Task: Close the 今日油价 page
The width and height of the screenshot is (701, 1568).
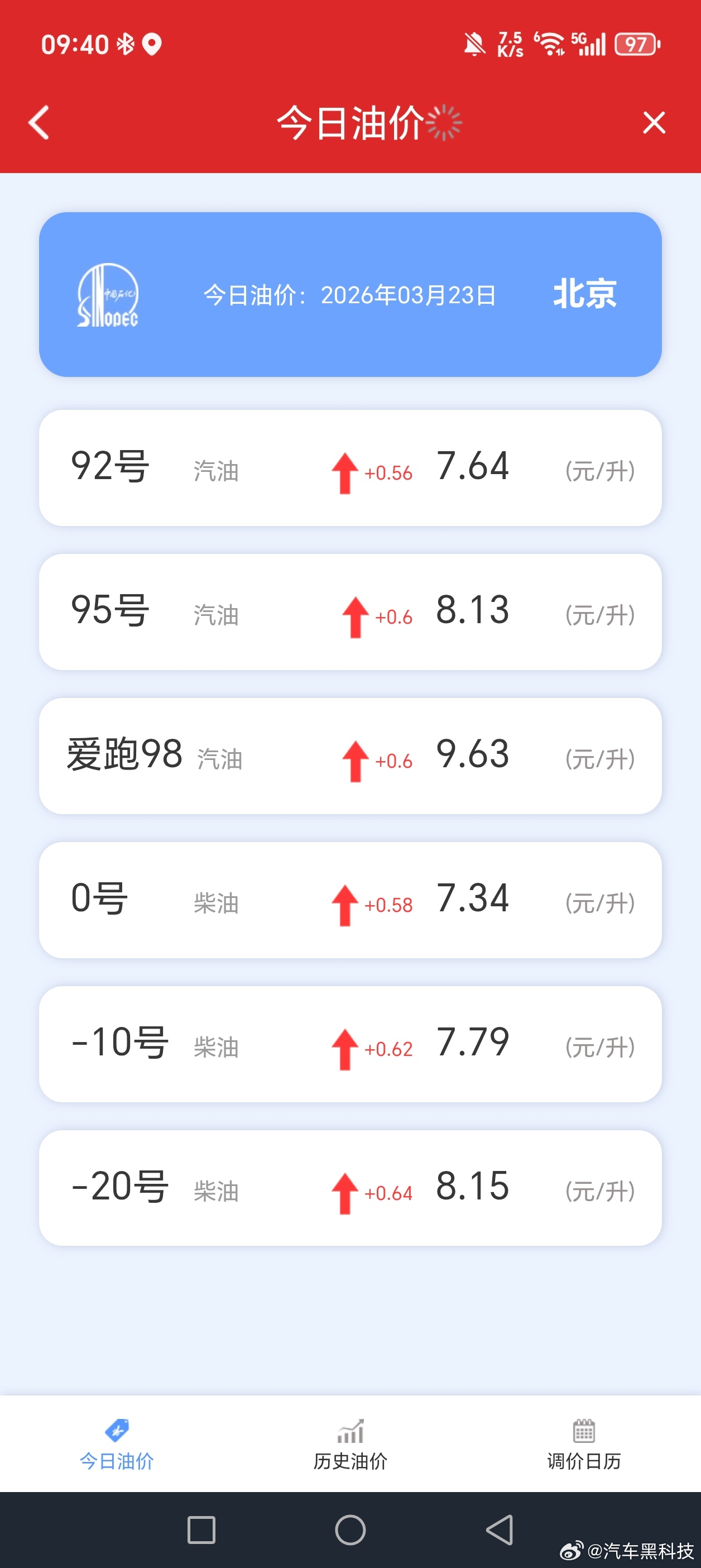Action: [654, 122]
